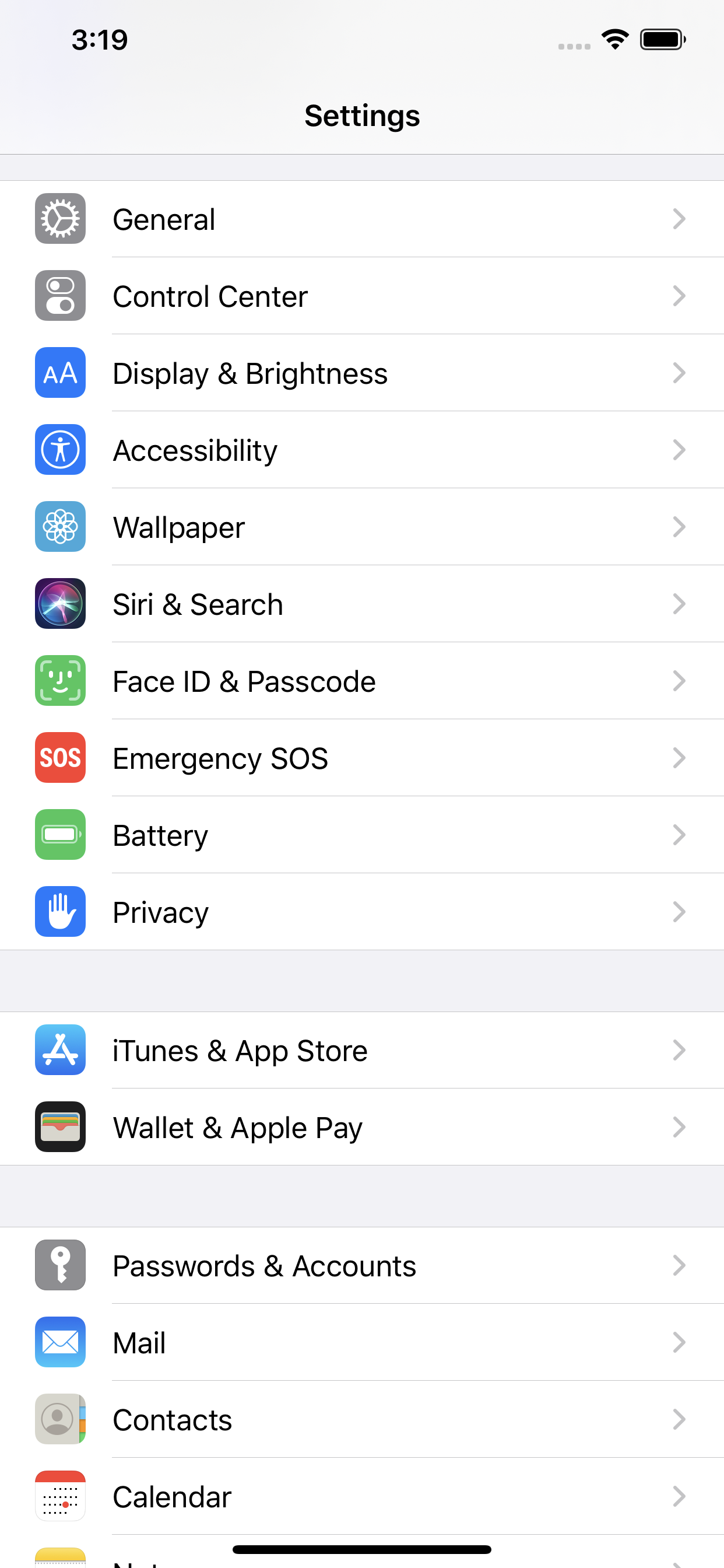This screenshot has height=1568, width=724.
Task: Open Passwords & Accounts
Action: [361, 1266]
